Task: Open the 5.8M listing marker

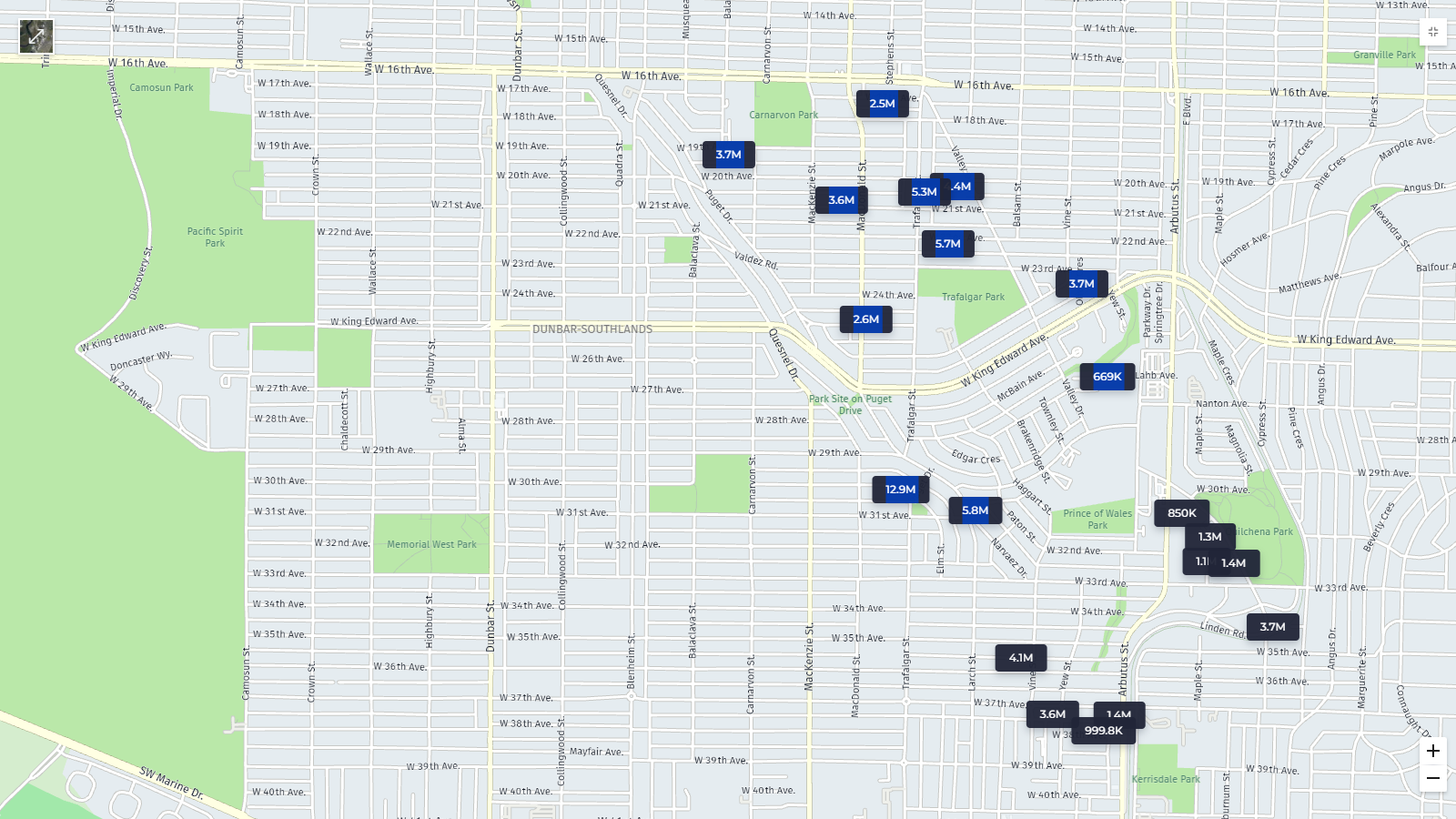Action: tap(975, 511)
